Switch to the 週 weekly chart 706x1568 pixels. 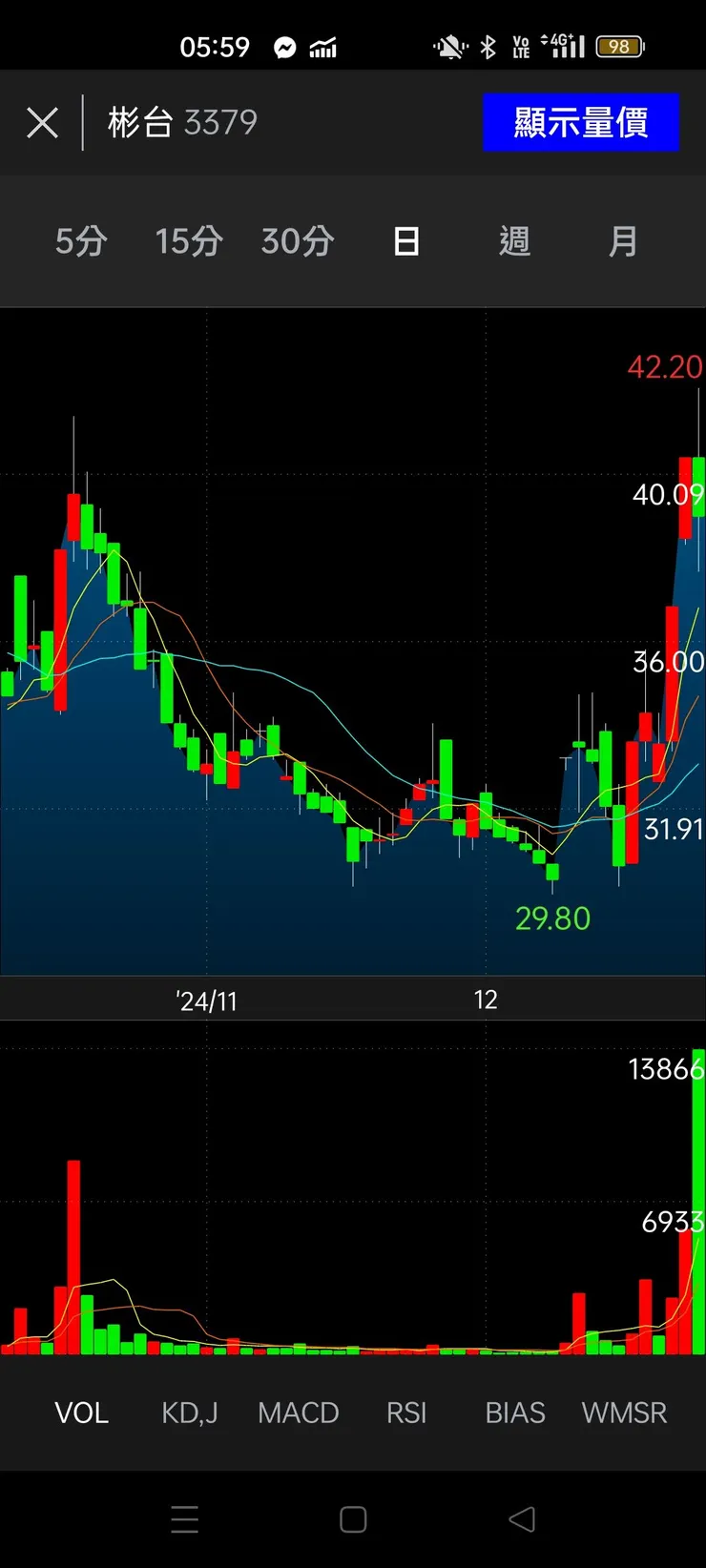[514, 241]
